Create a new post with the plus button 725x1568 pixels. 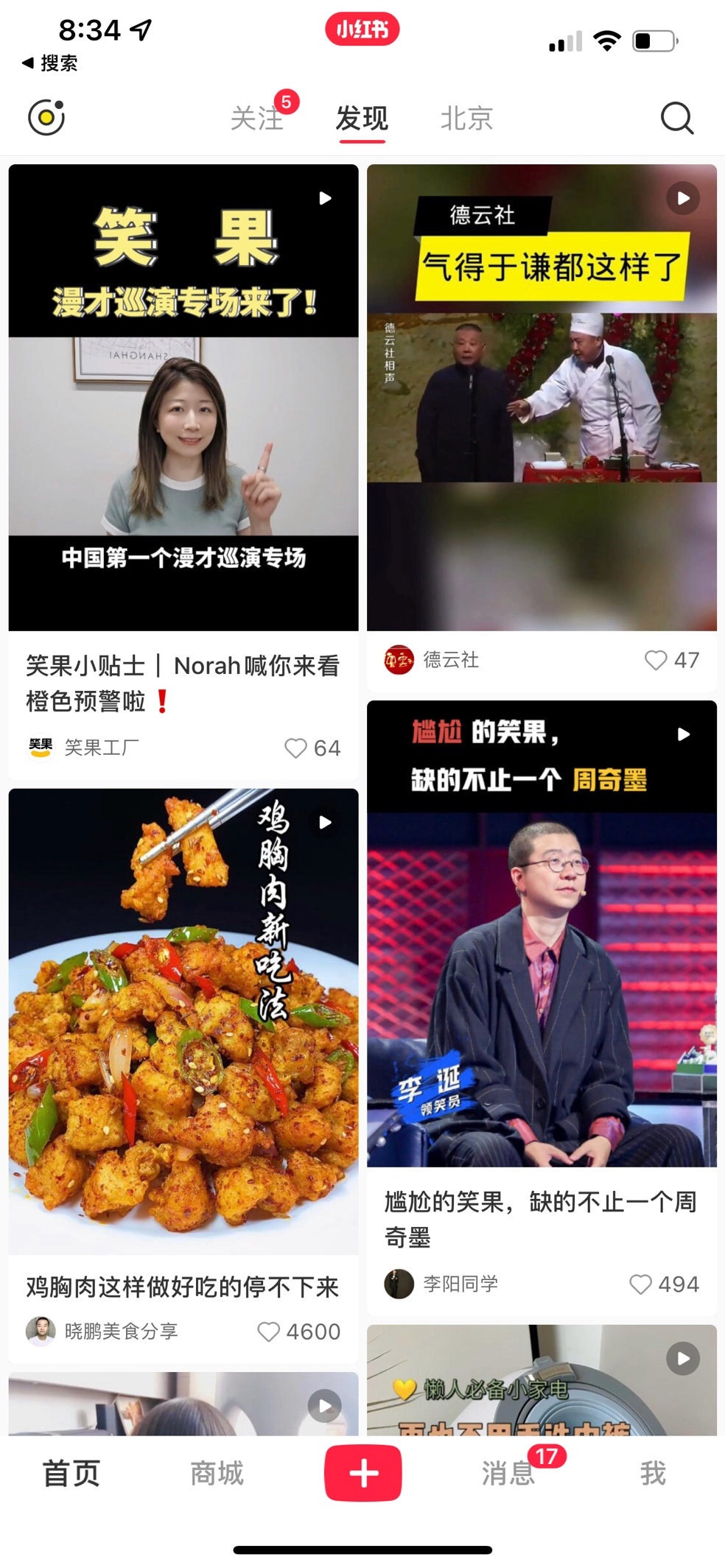(x=362, y=1473)
